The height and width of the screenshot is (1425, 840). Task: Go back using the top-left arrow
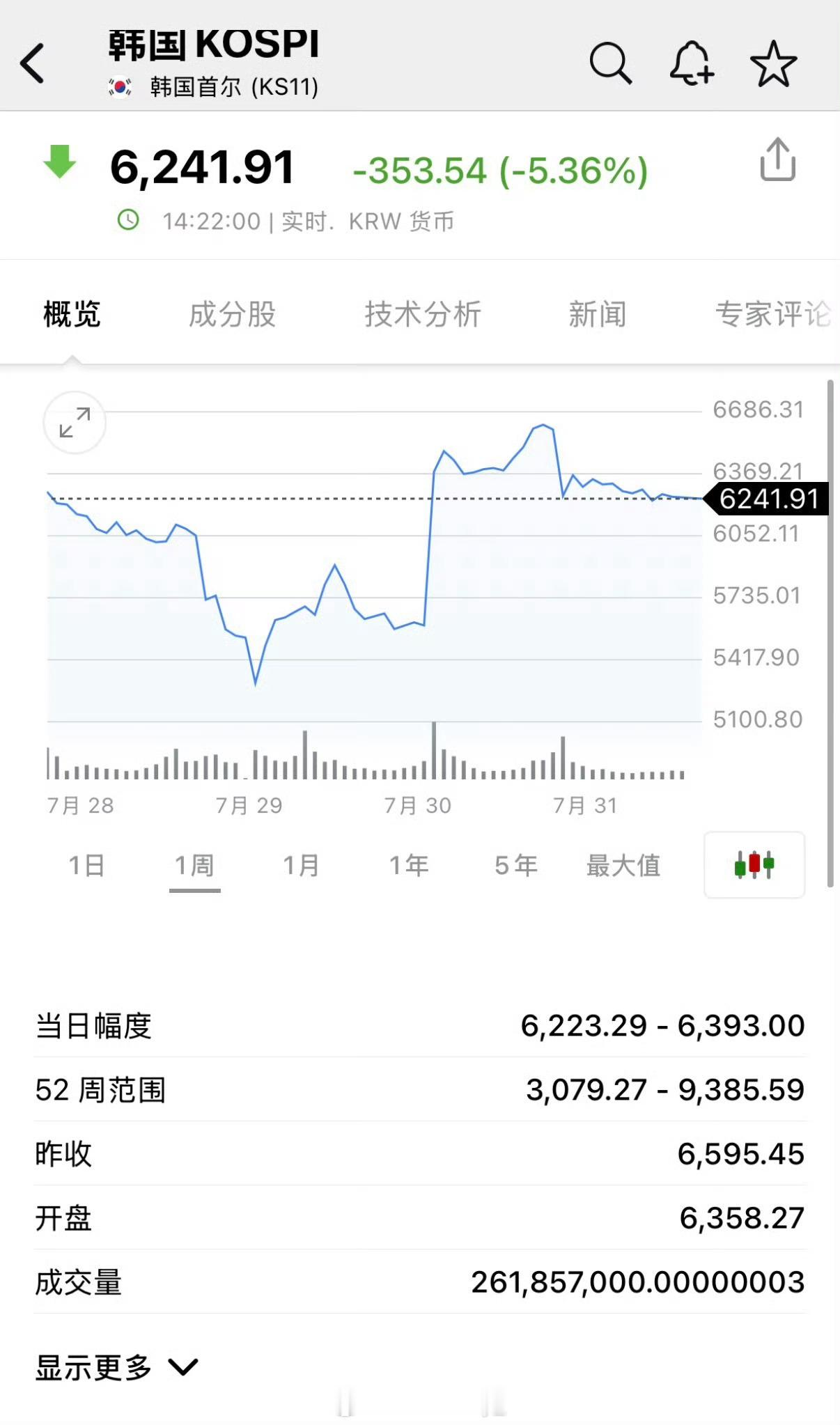32,63
